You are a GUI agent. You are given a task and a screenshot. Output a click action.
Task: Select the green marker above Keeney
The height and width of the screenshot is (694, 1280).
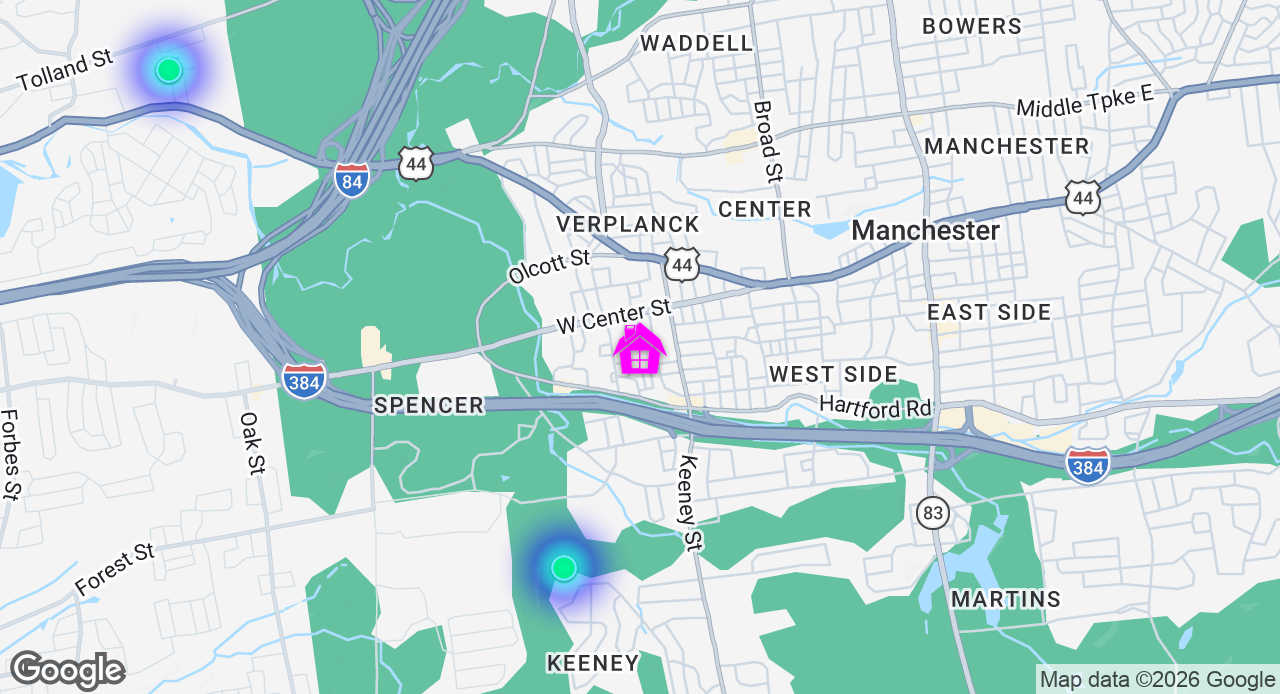click(x=564, y=568)
